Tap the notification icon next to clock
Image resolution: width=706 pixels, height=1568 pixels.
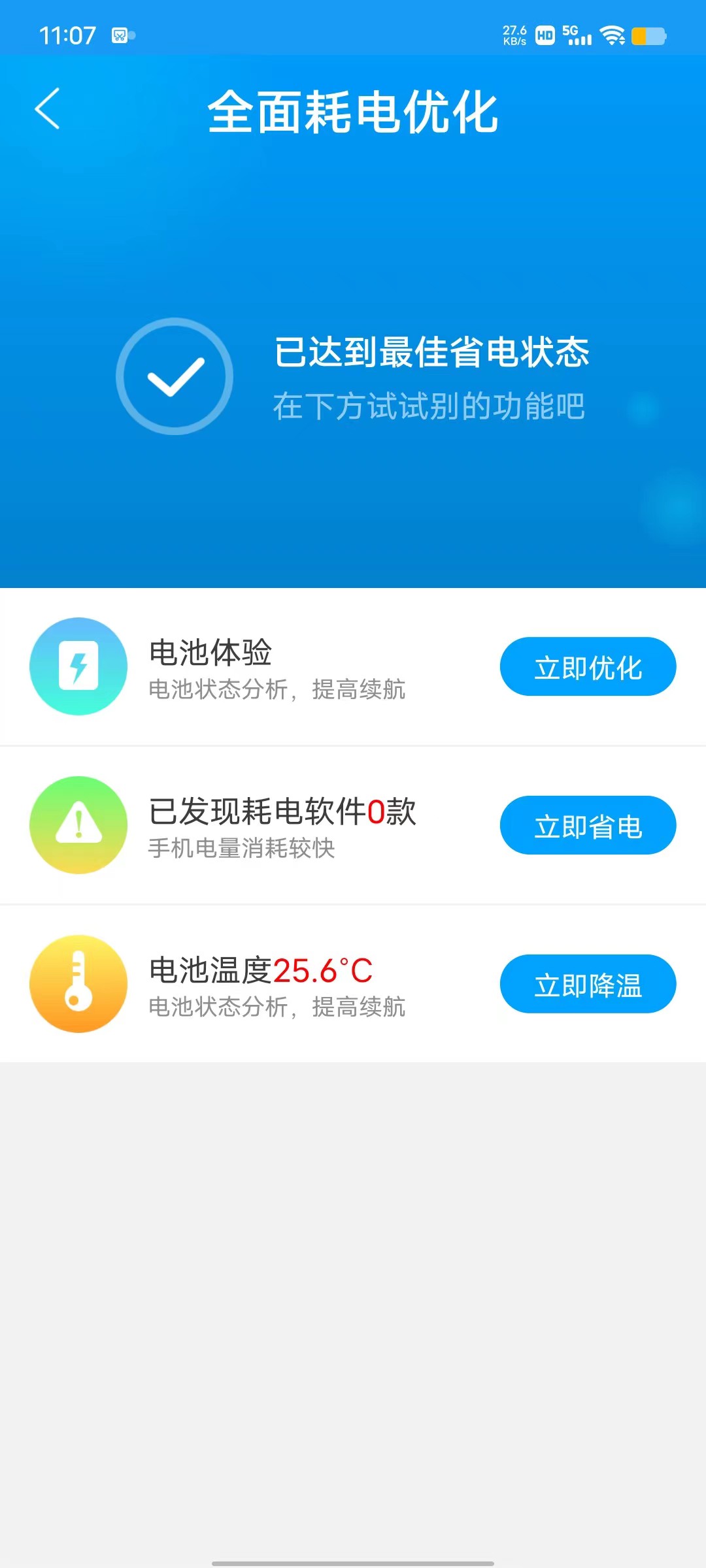pos(118,34)
